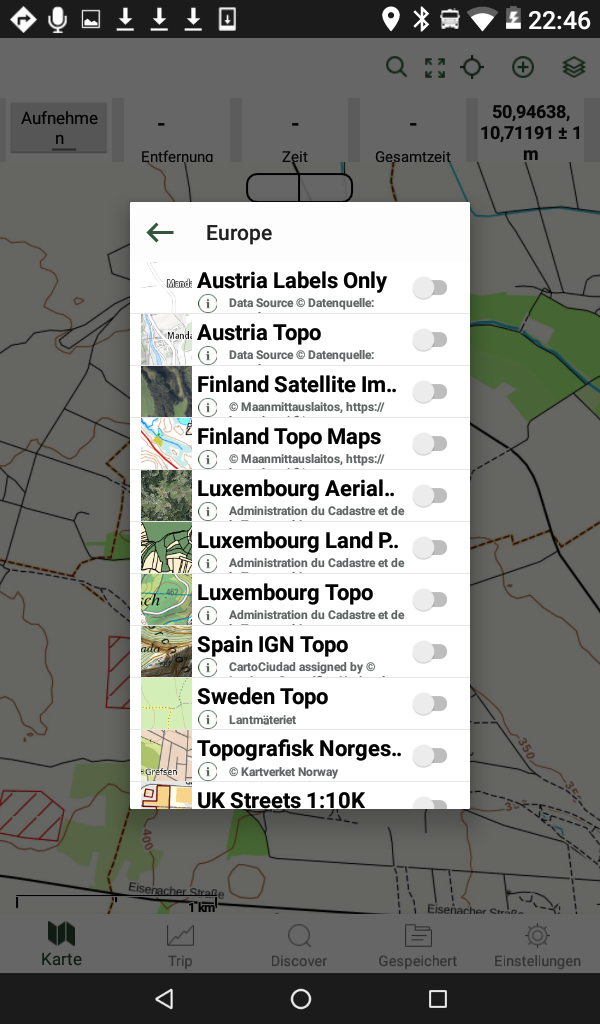Open info for Topografisk Norges..
The height and width of the screenshot is (1024, 600).
pos(208,771)
